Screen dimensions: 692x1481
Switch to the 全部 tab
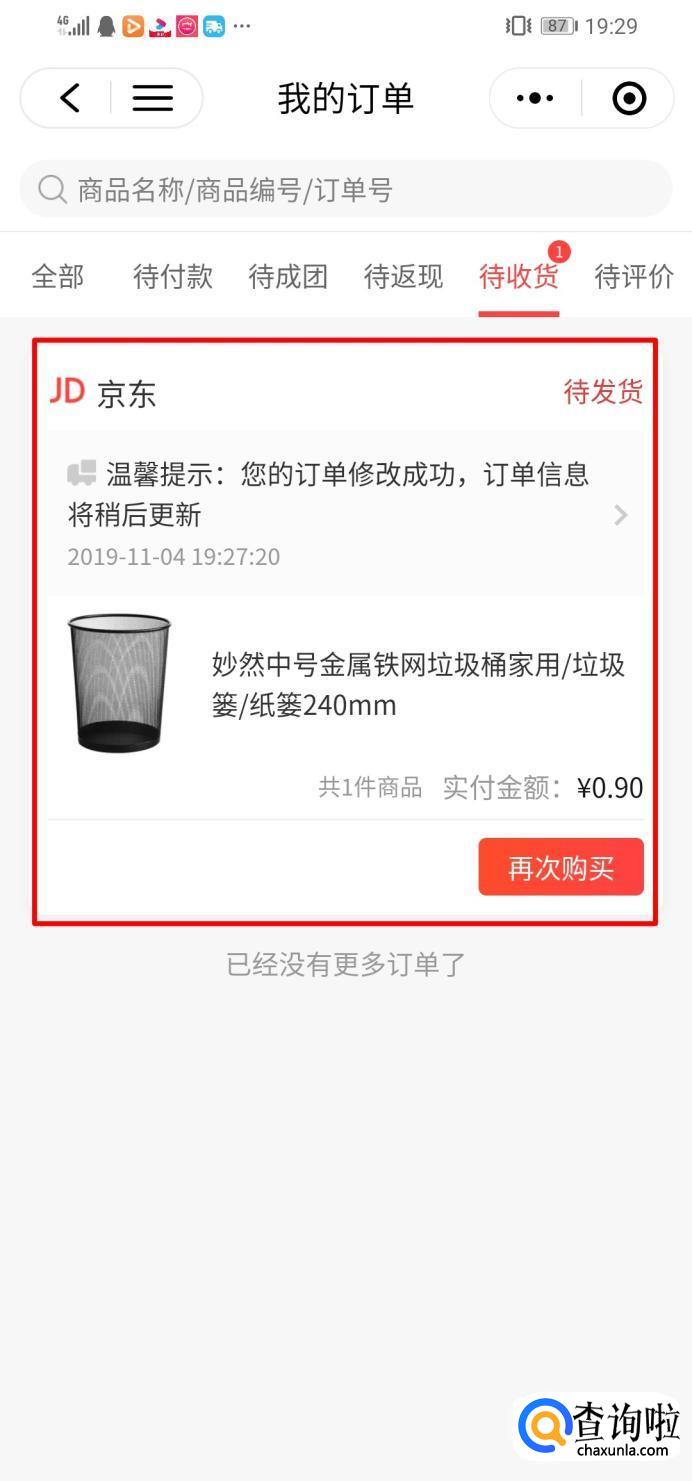coord(58,276)
